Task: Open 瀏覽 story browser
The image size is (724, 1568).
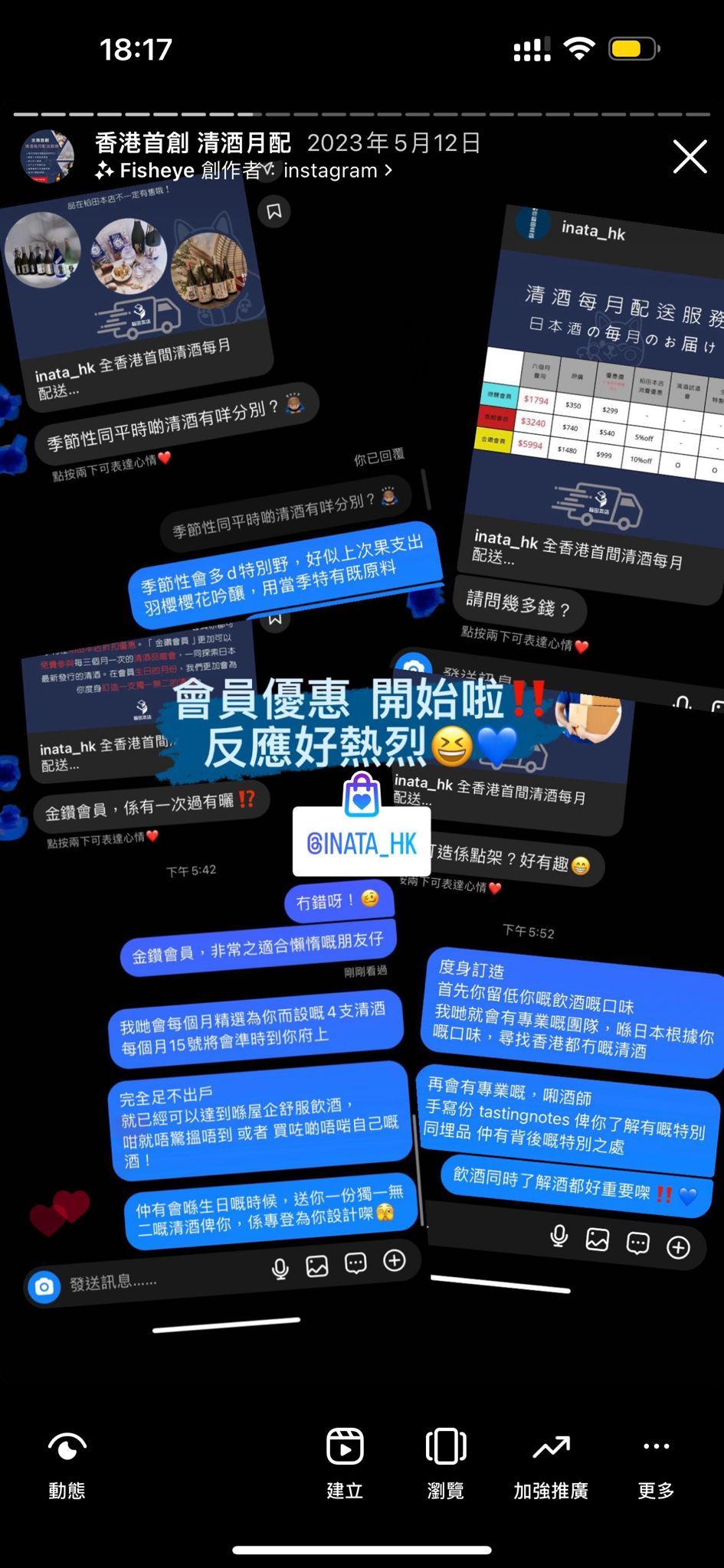Action: point(445,1464)
